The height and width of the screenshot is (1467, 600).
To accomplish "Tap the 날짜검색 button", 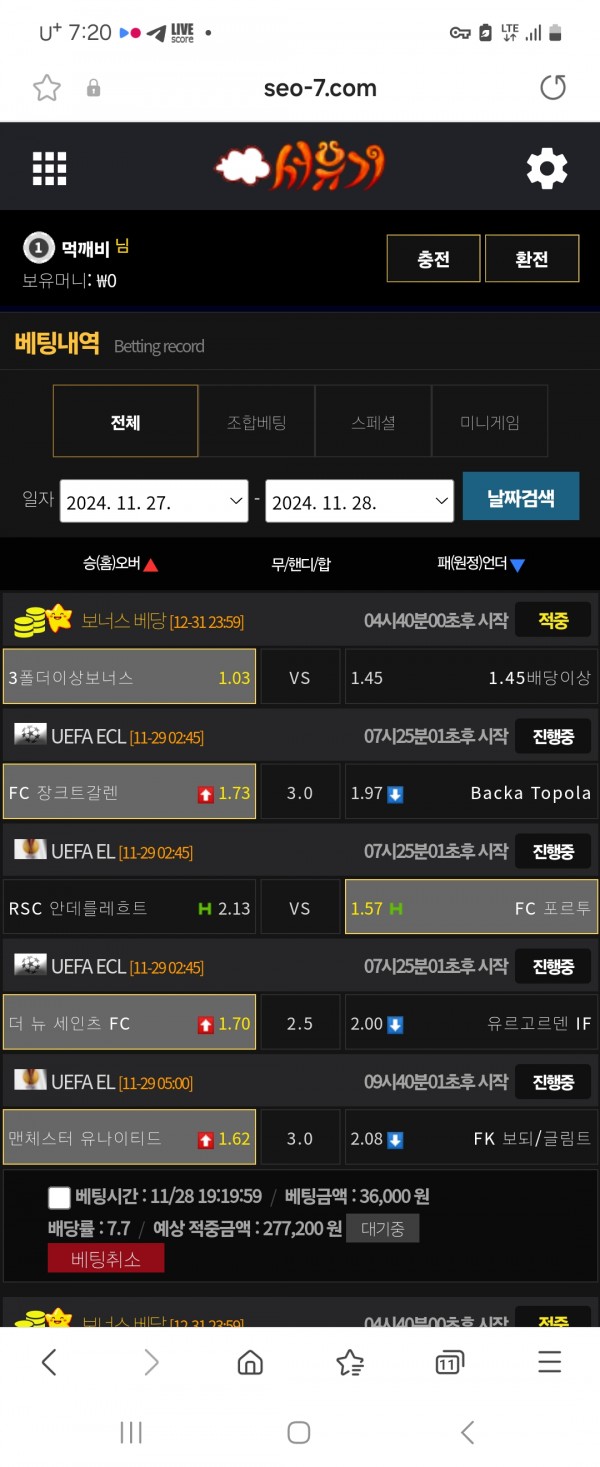I will pos(520,497).
